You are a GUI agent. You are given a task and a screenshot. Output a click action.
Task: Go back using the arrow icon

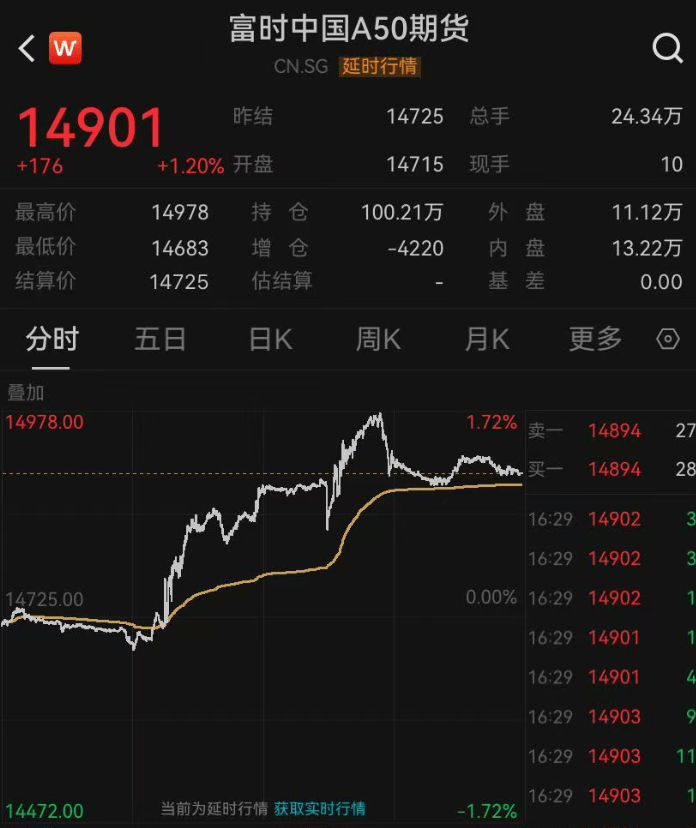27,47
